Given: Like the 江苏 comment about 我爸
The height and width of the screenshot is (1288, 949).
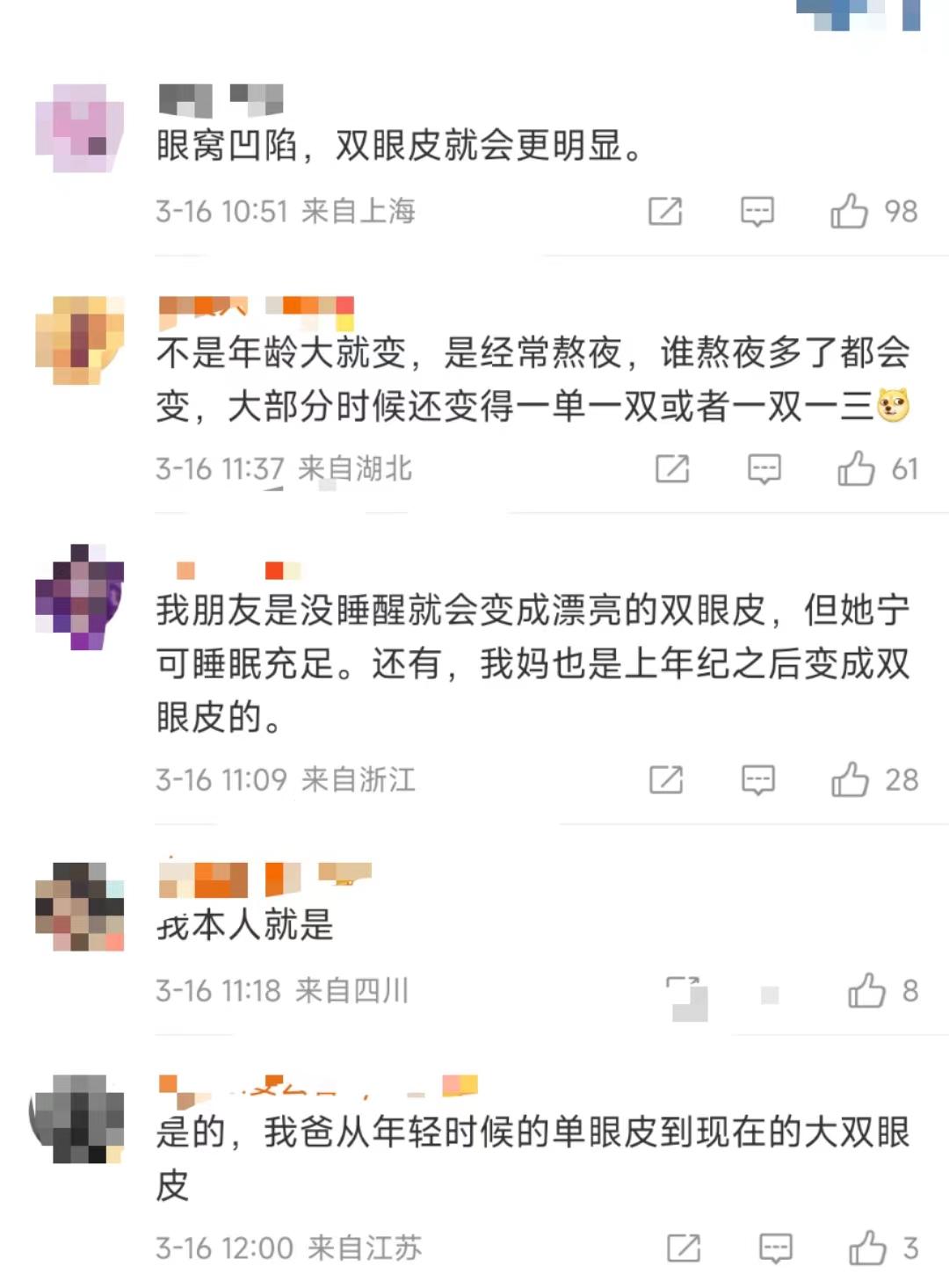Looking at the screenshot, I should tap(866, 1248).
